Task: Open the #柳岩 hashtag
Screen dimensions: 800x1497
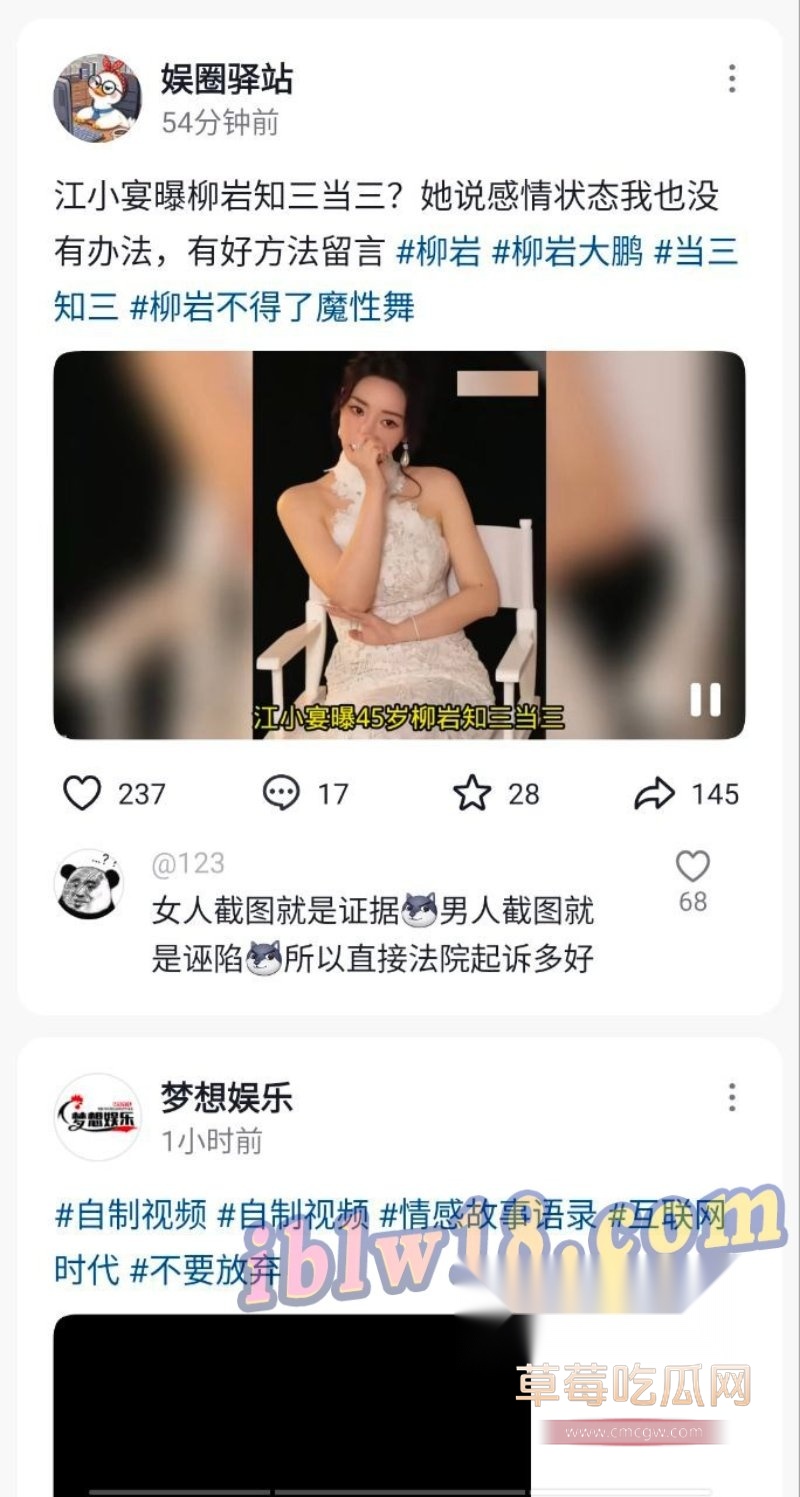Action: (x=439, y=253)
